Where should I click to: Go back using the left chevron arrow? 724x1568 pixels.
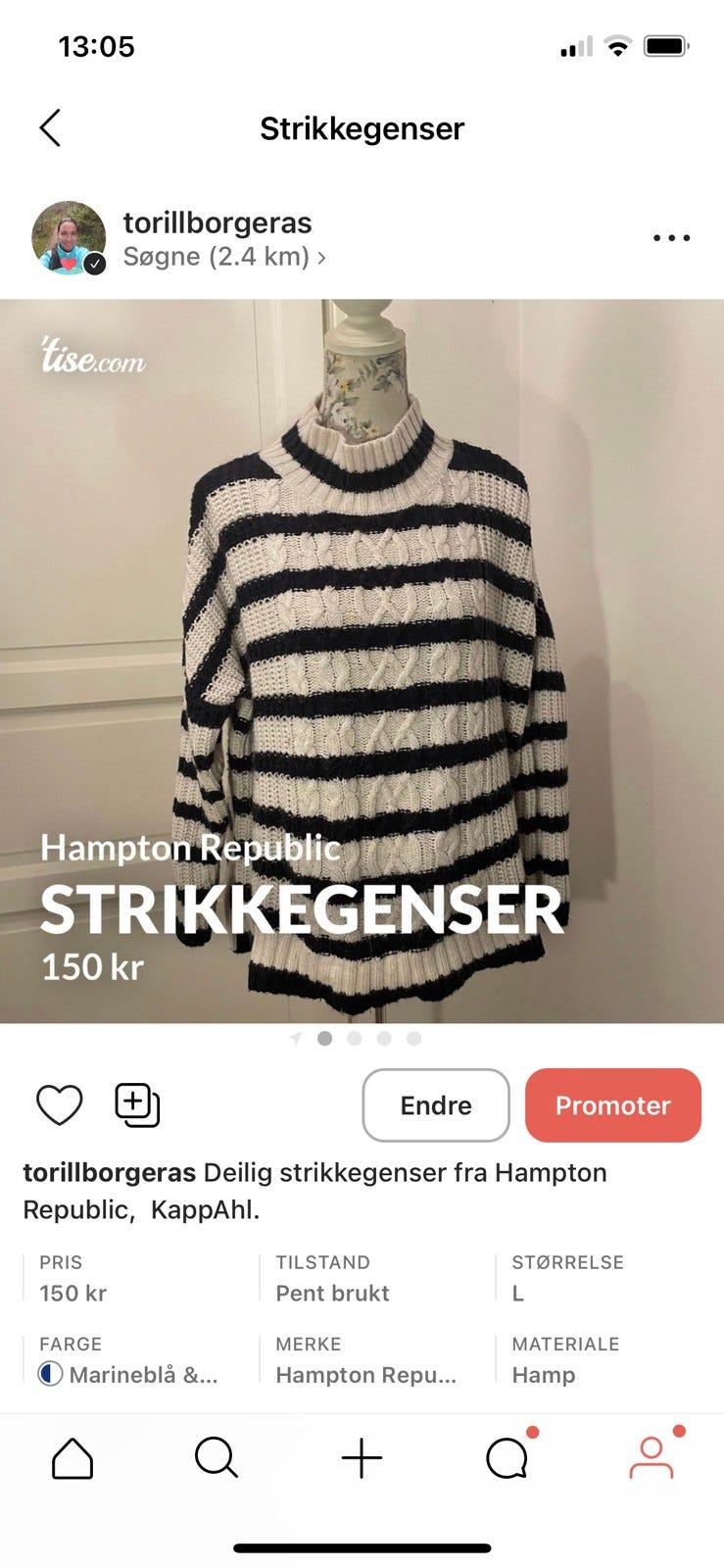(x=50, y=127)
